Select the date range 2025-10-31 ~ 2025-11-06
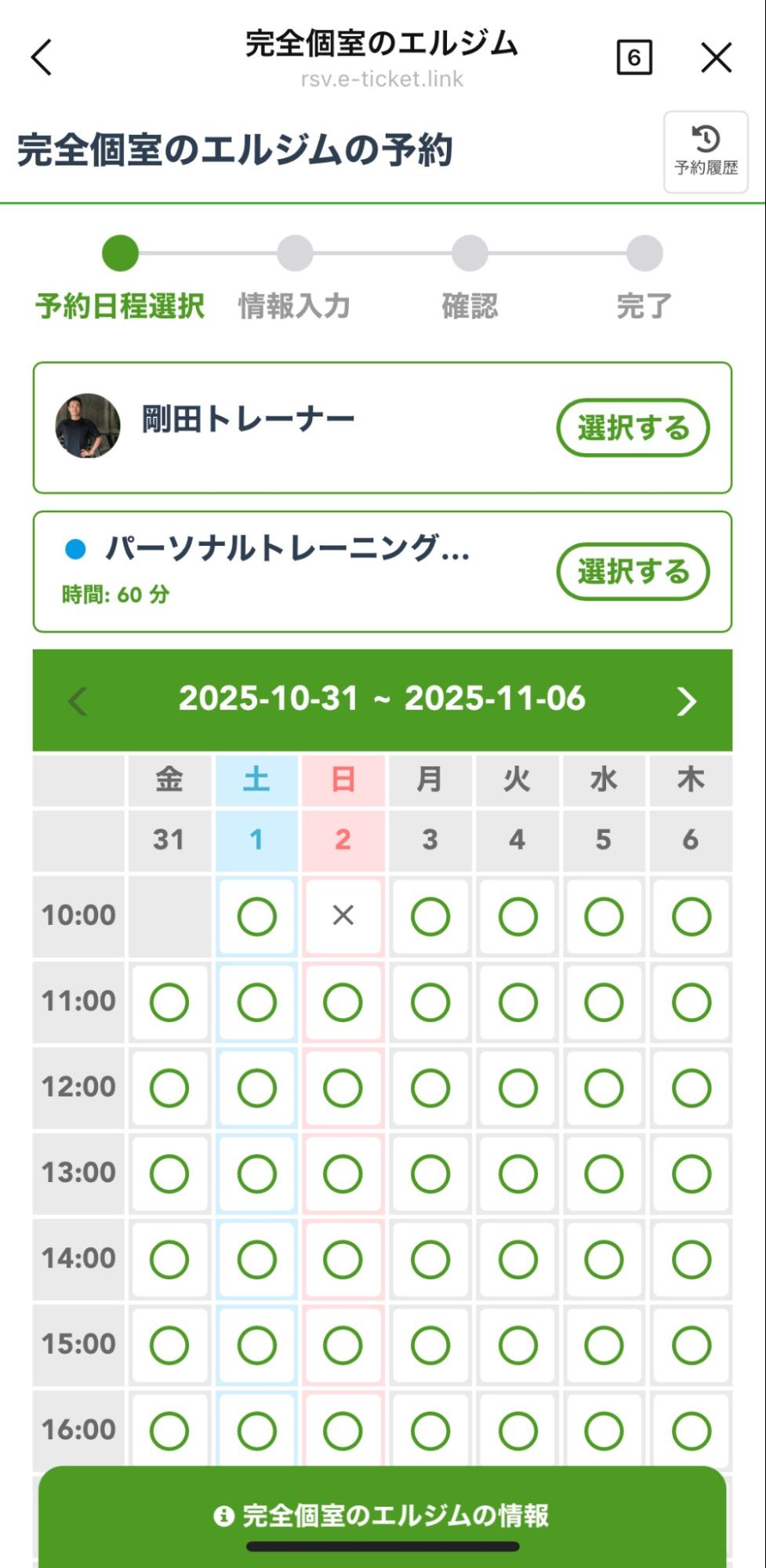Screen dimensions: 766x1568 [382, 699]
